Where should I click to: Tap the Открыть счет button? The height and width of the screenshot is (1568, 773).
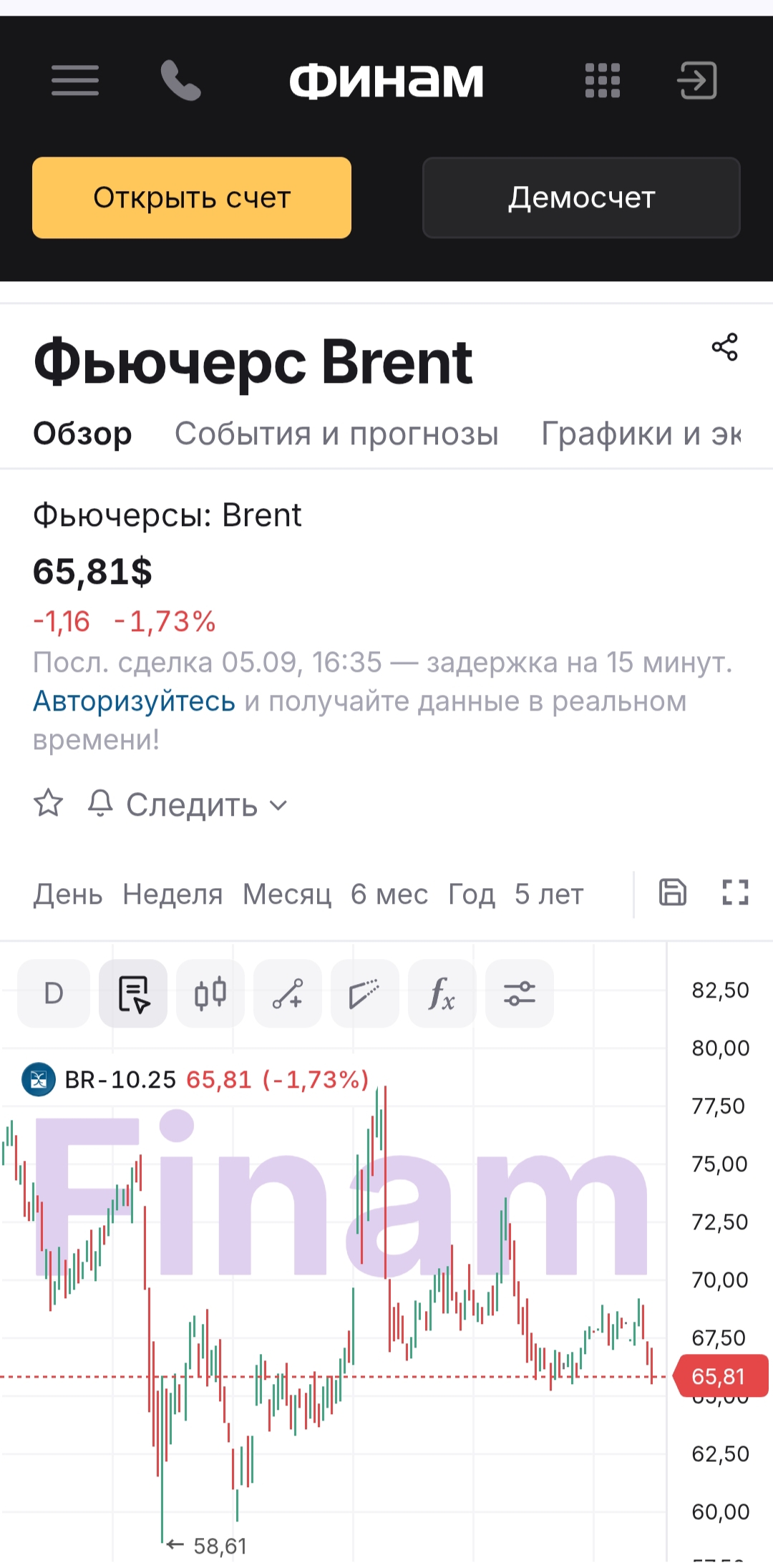coord(192,198)
